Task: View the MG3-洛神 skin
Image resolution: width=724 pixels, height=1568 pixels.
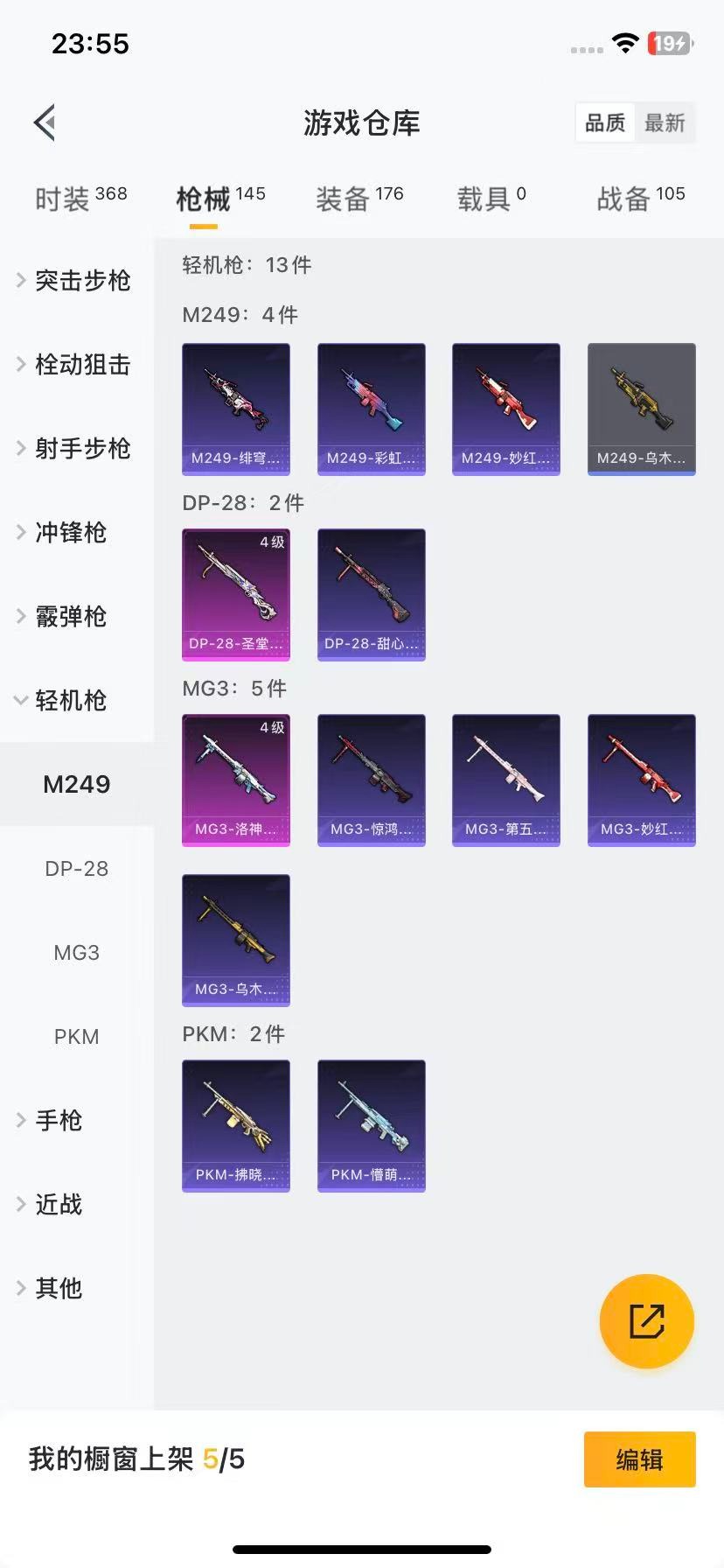Action: coord(236,780)
